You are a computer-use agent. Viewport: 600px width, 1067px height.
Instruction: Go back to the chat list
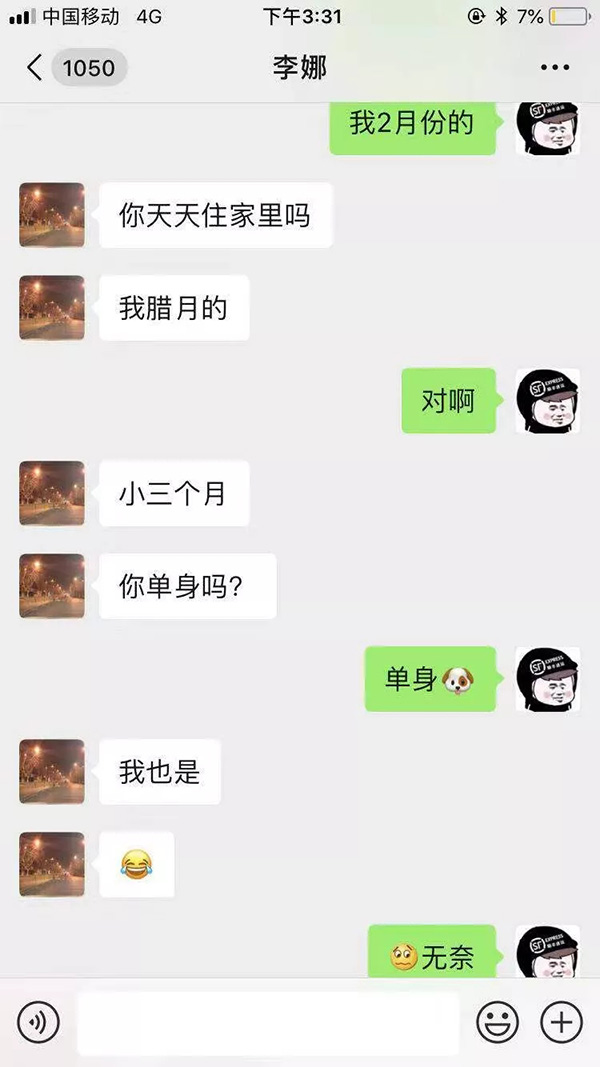tap(35, 68)
